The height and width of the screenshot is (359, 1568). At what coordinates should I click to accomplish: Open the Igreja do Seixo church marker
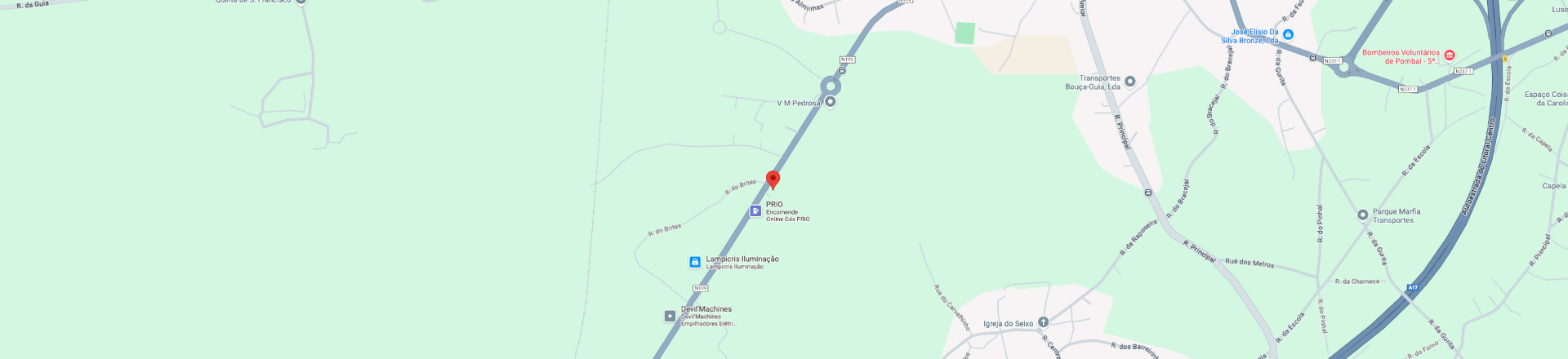[1043, 323]
